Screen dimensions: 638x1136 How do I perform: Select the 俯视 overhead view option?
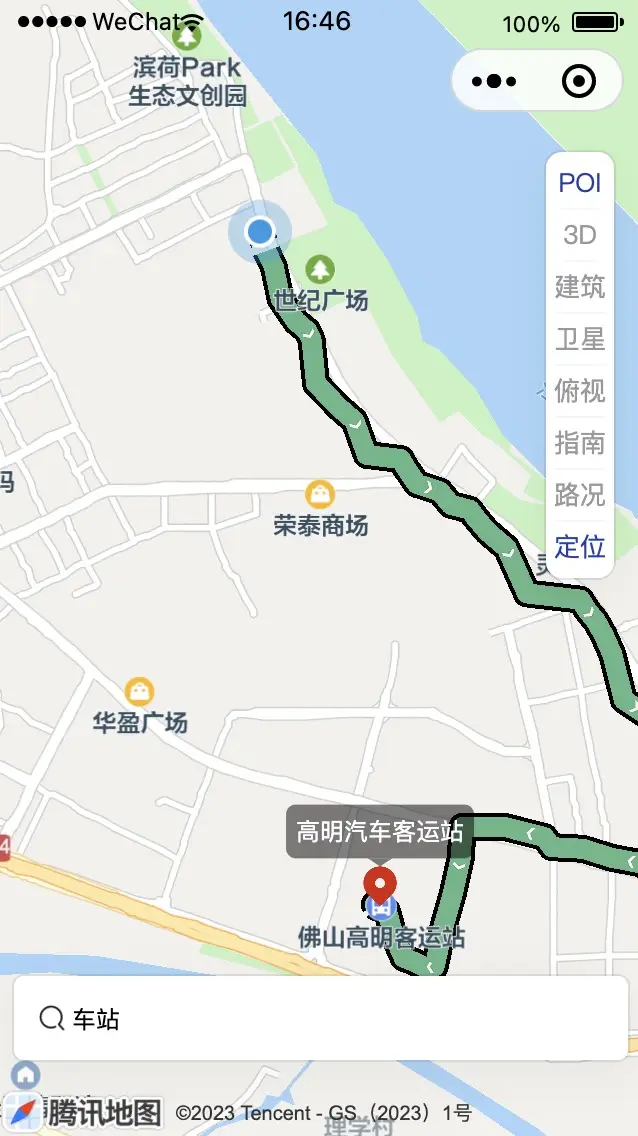pos(580,391)
